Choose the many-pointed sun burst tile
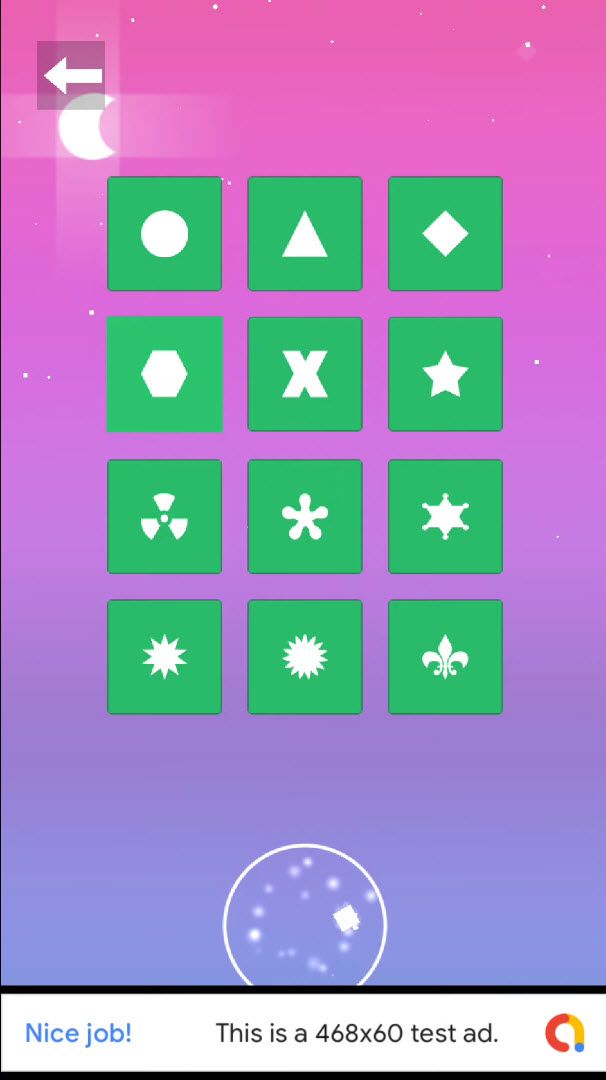The height and width of the screenshot is (1080, 606). tap(305, 657)
